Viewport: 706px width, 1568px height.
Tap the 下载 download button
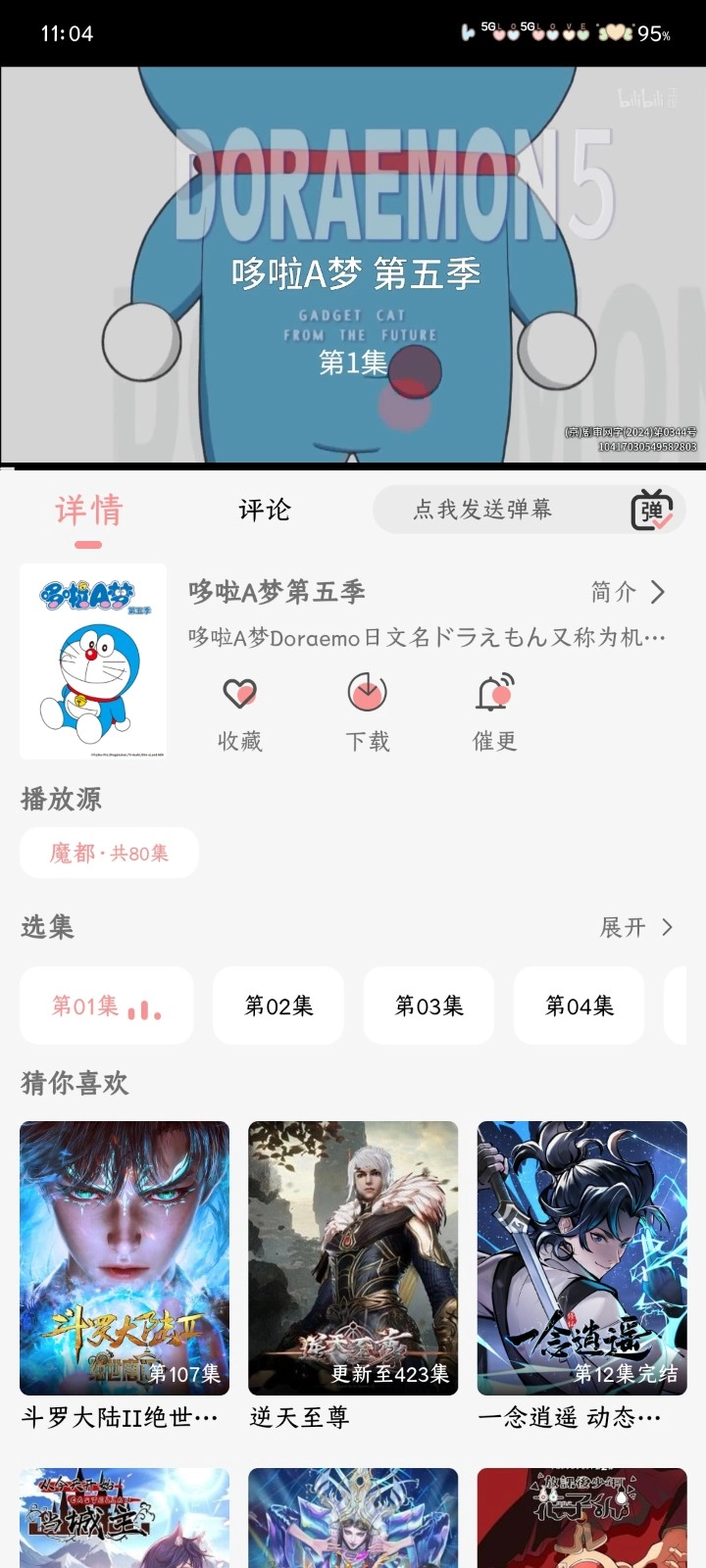click(x=368, y=712)
